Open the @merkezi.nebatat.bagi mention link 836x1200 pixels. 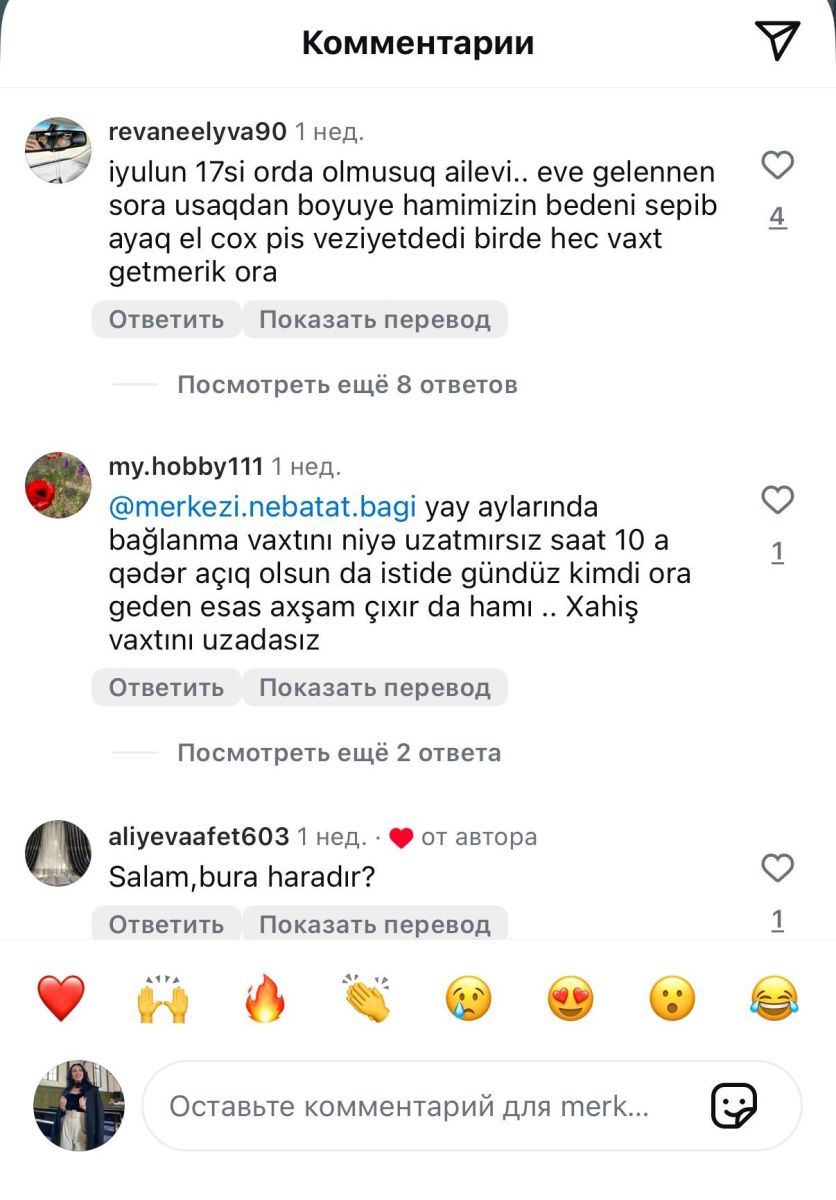tap(262, 508)
